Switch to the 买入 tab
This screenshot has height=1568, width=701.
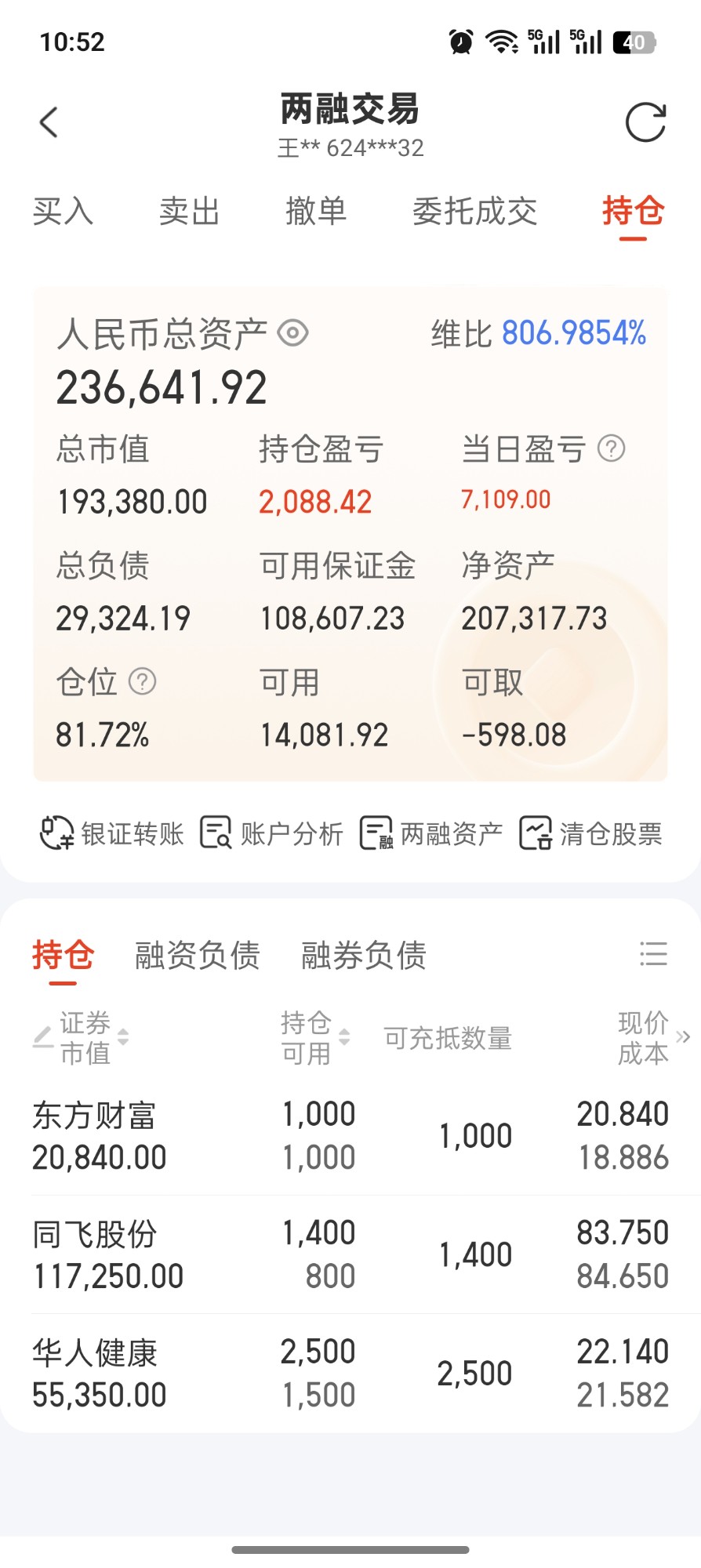[63, 212]
